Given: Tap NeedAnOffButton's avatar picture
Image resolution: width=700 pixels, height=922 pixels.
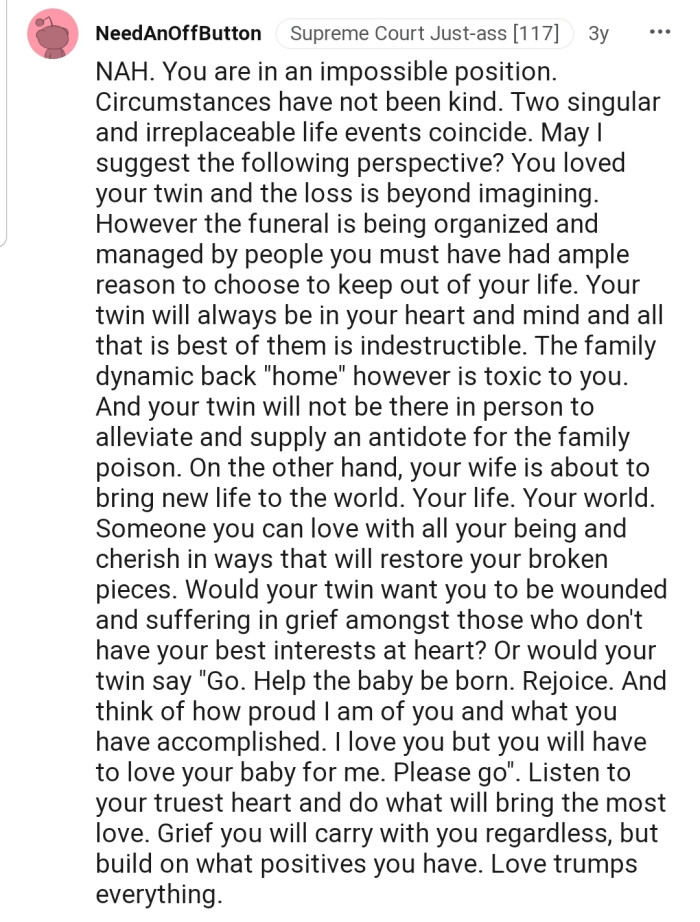Looking at the screenshot, I should click(52, 34).
